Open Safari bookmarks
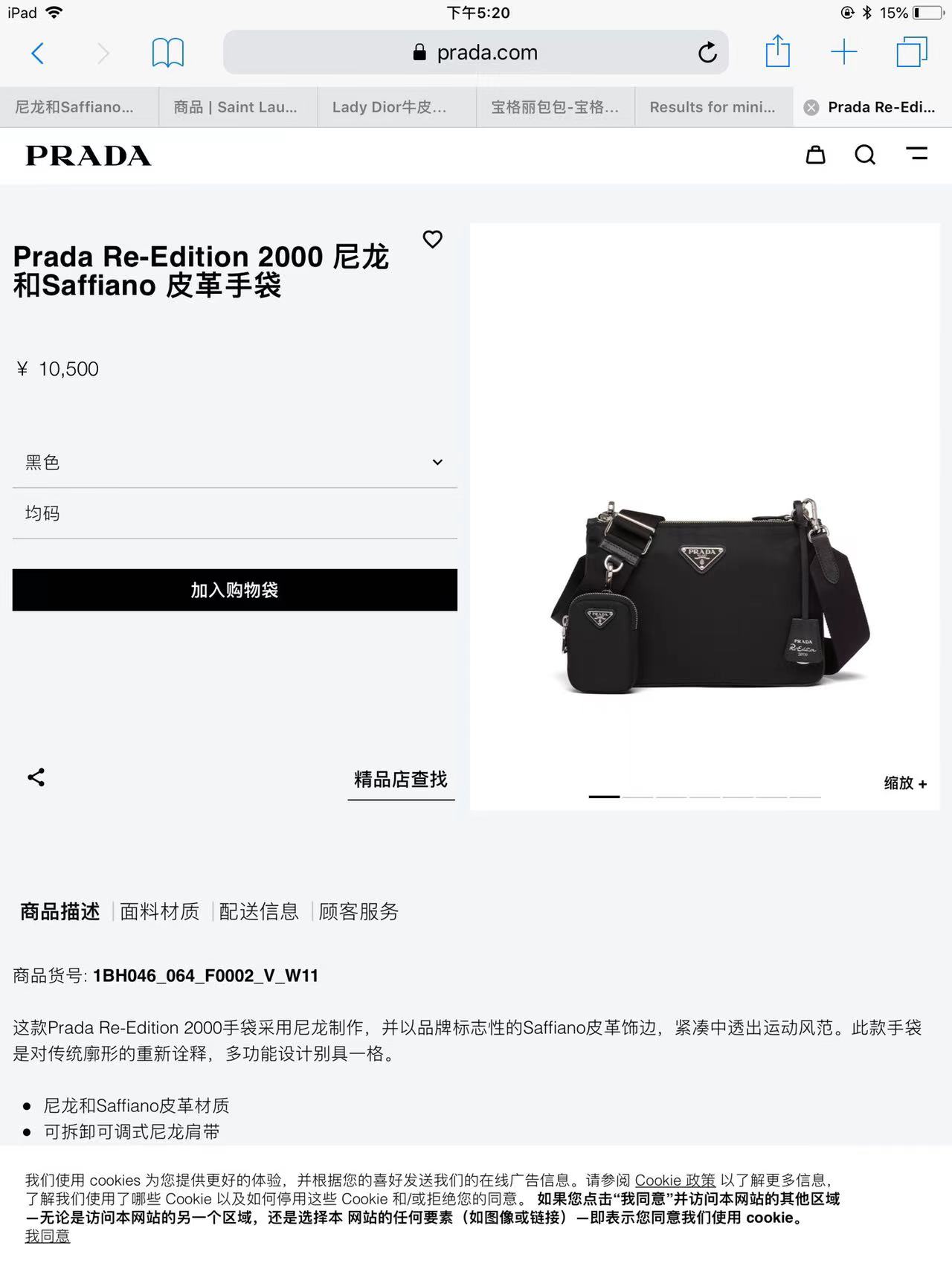Image resolution: width=952 pixels, height=1269 pixels. tap(167, 53)
